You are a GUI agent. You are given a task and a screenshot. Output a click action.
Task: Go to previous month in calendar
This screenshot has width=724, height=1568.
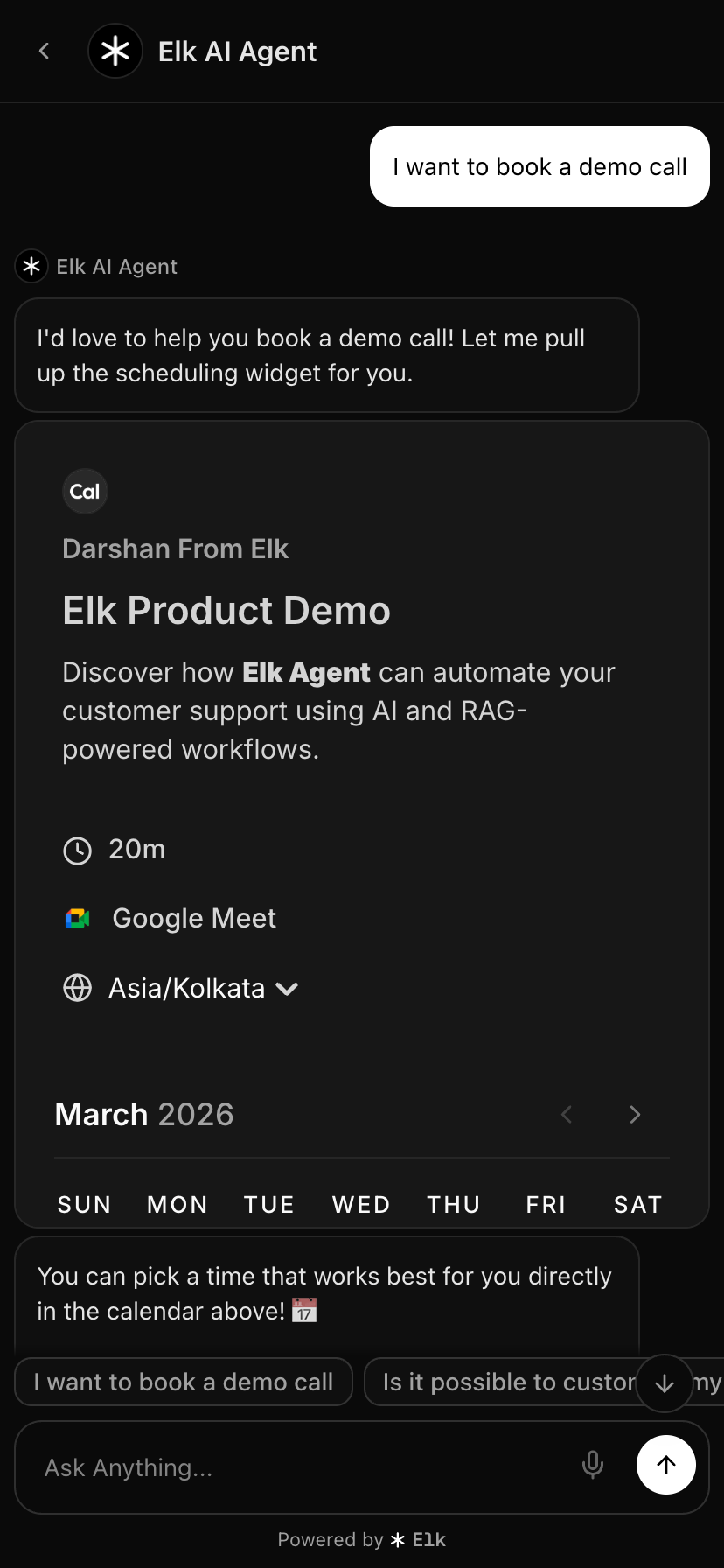click(567, 1114)
